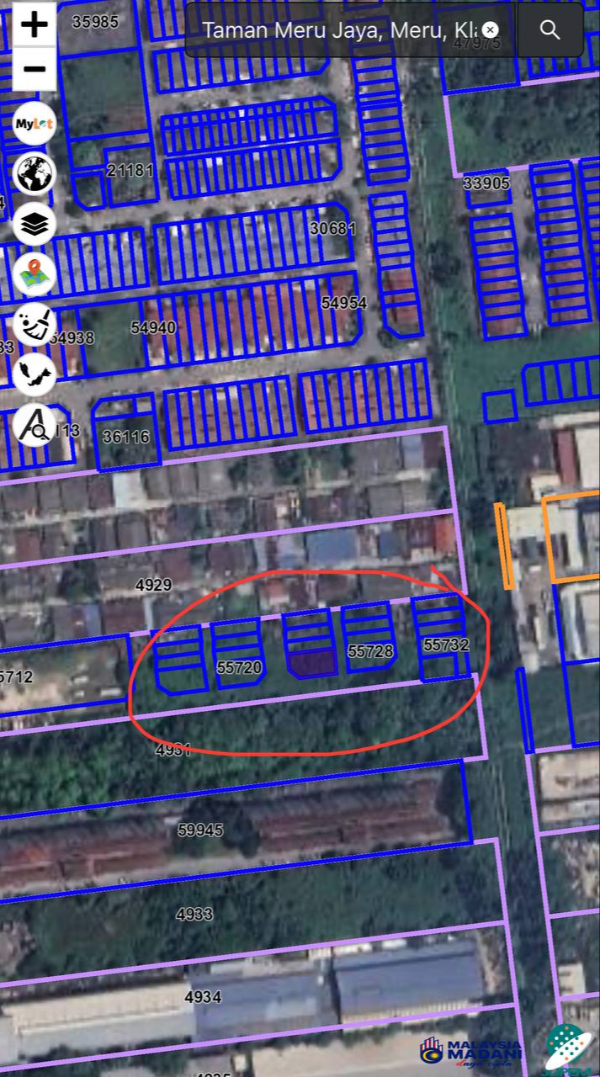Open the MyLot tool
Image resolution: width=600 pixels, height=1077 pixels.
point(34,124)
